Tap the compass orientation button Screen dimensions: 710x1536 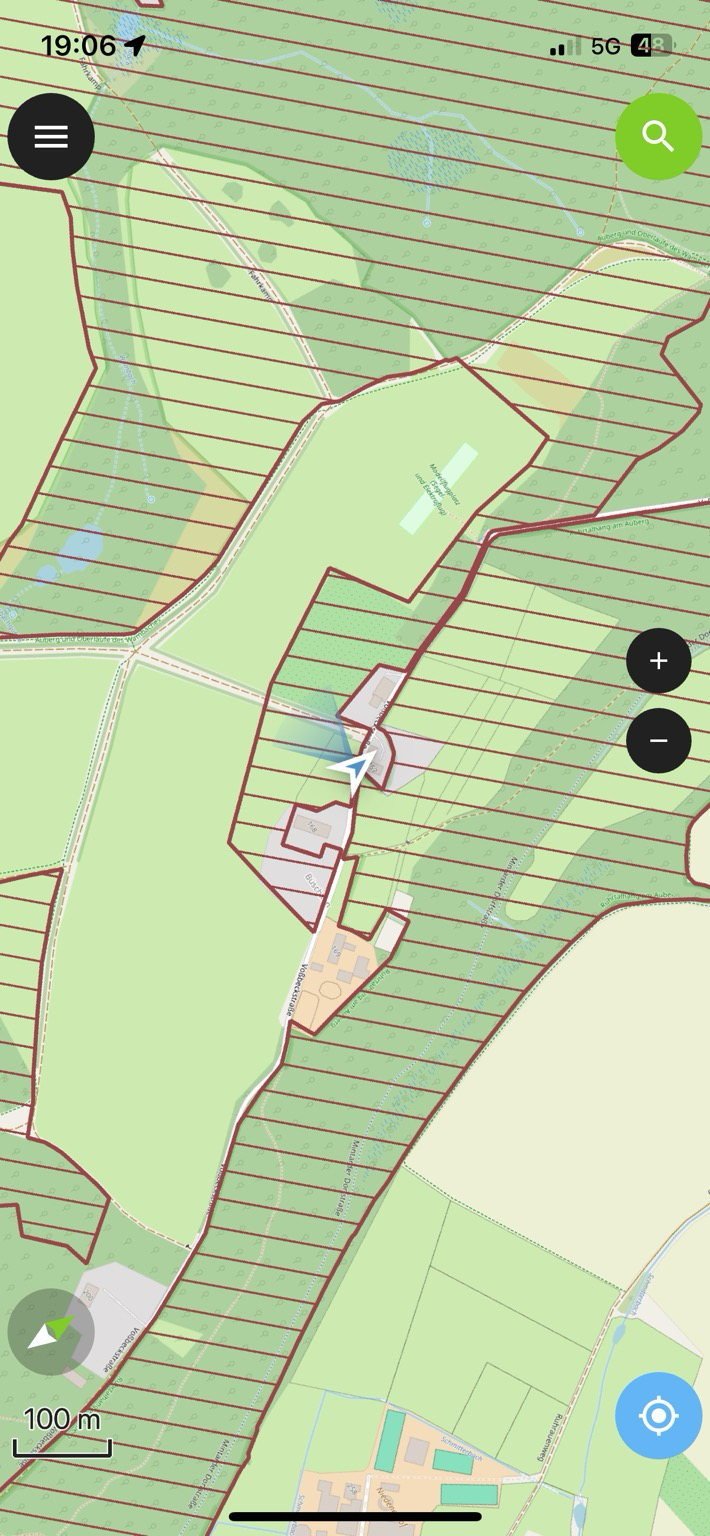(x=51, y=1332)
